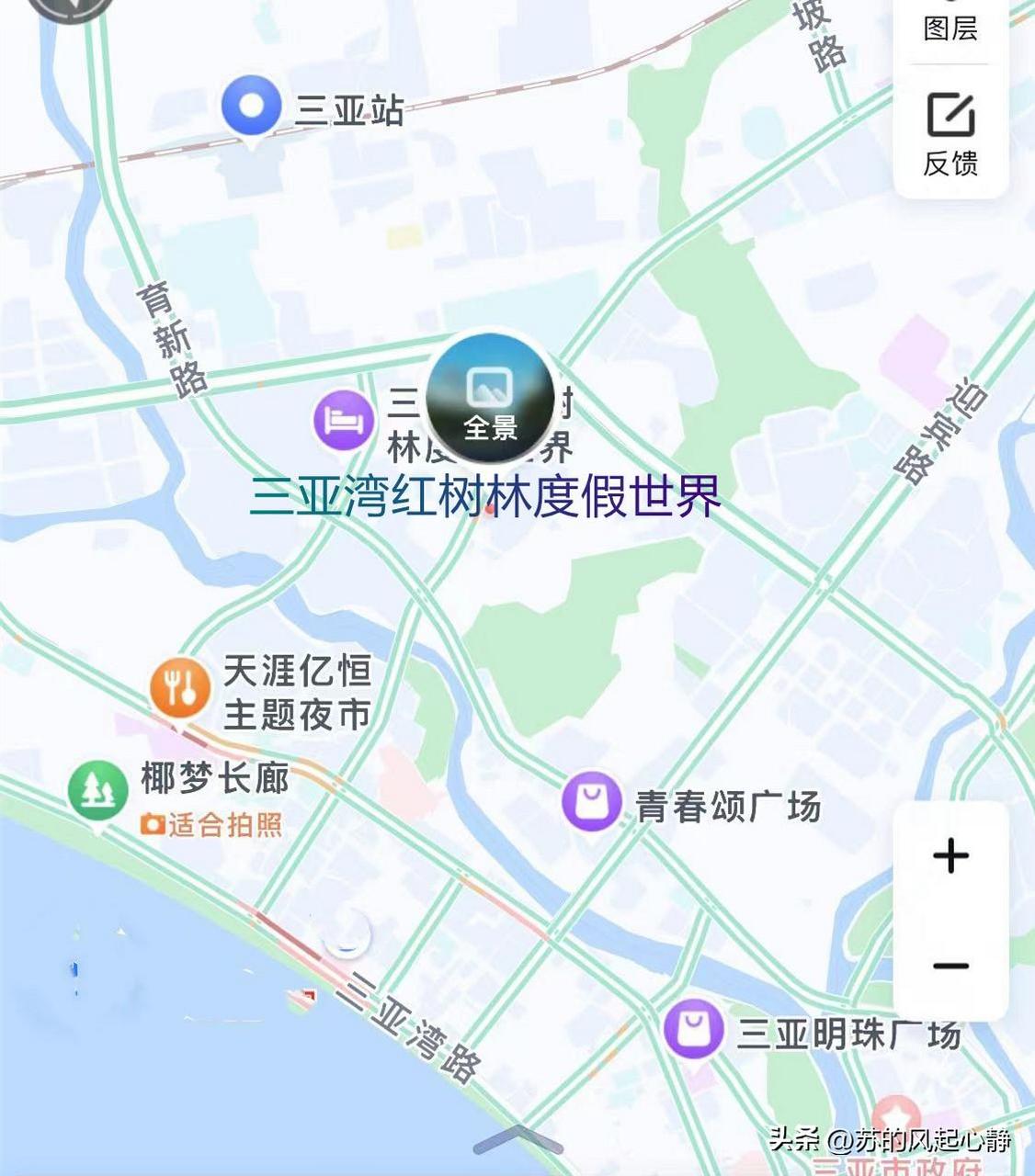Click the camera icon beside 适合拍照

153,826
